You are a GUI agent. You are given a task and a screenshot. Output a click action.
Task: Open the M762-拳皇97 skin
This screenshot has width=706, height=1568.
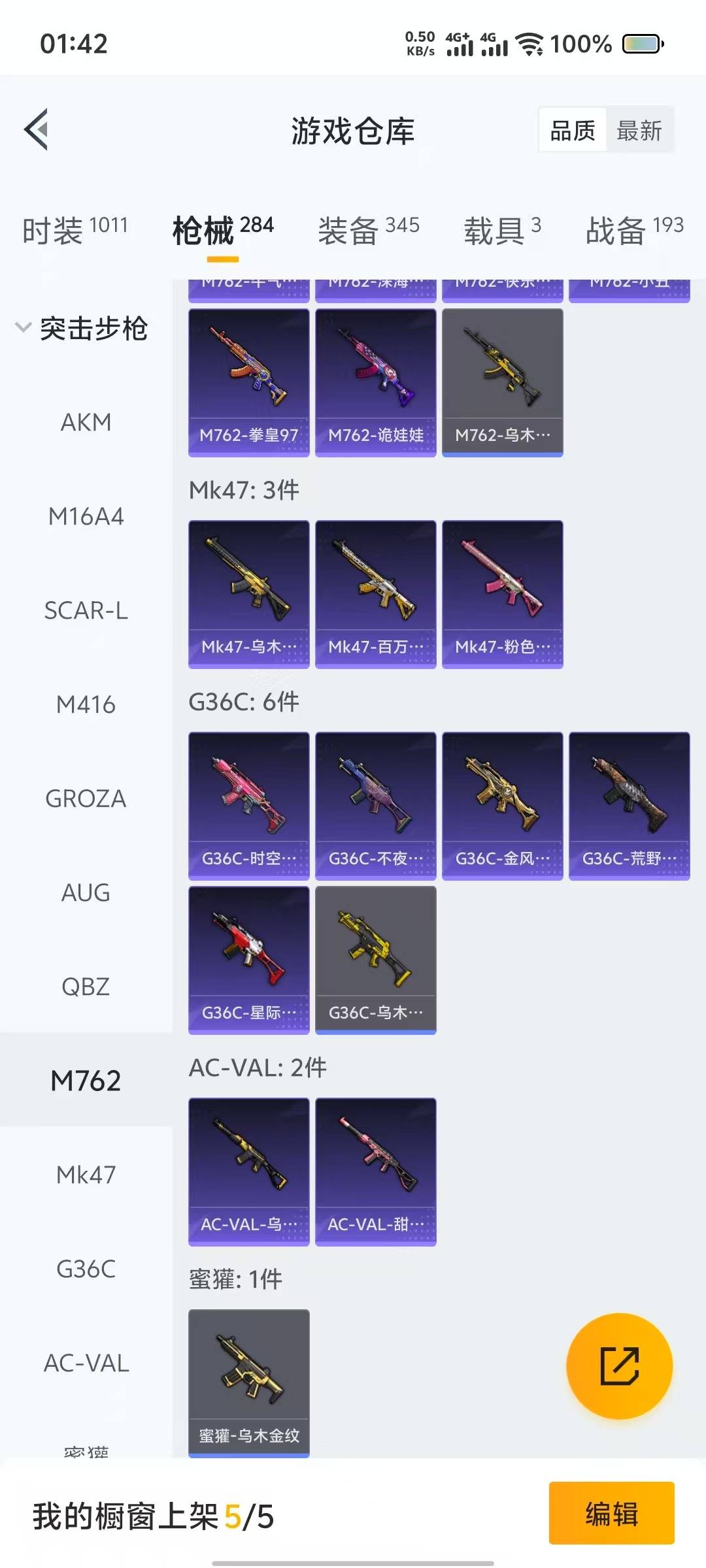(x=248, y=382)
